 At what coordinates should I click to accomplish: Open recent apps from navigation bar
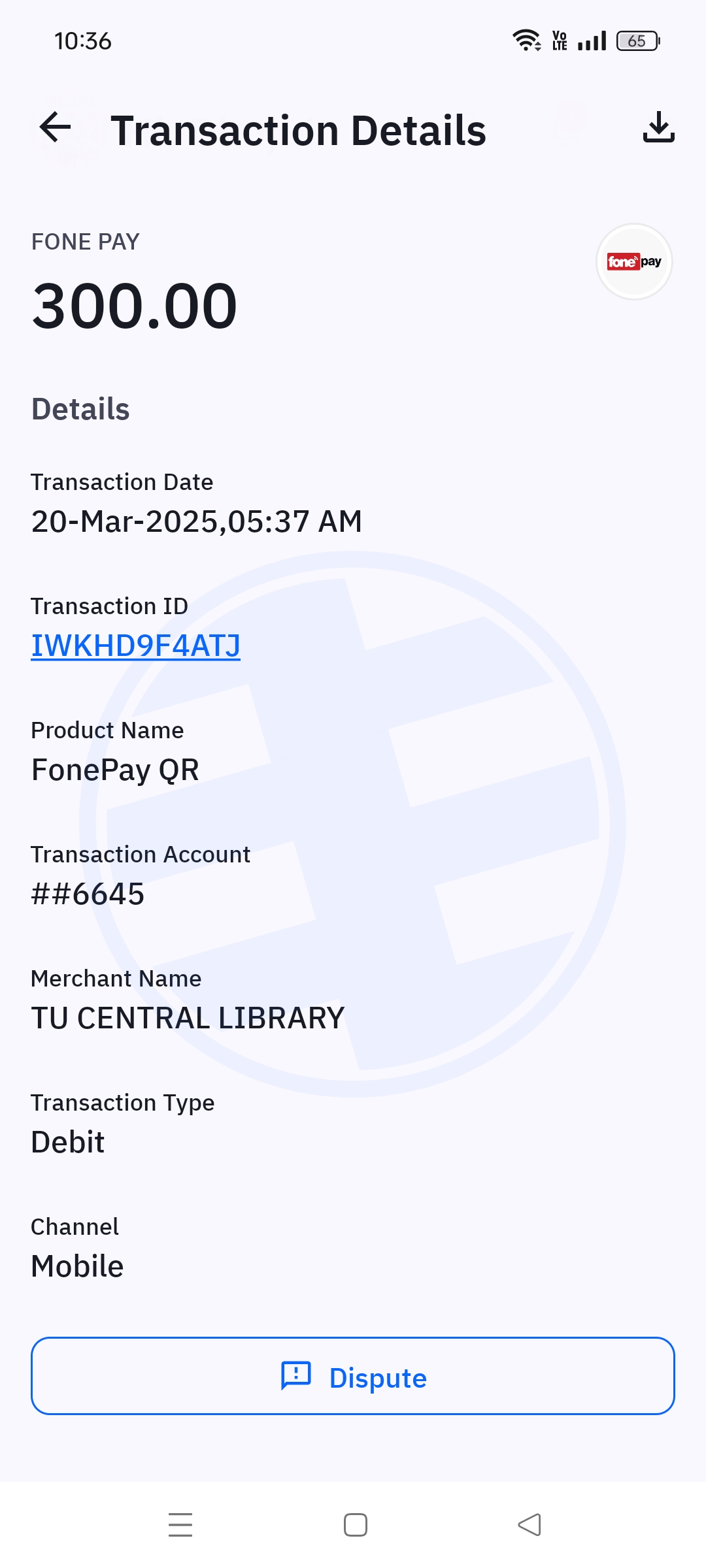coord(180,1525)
